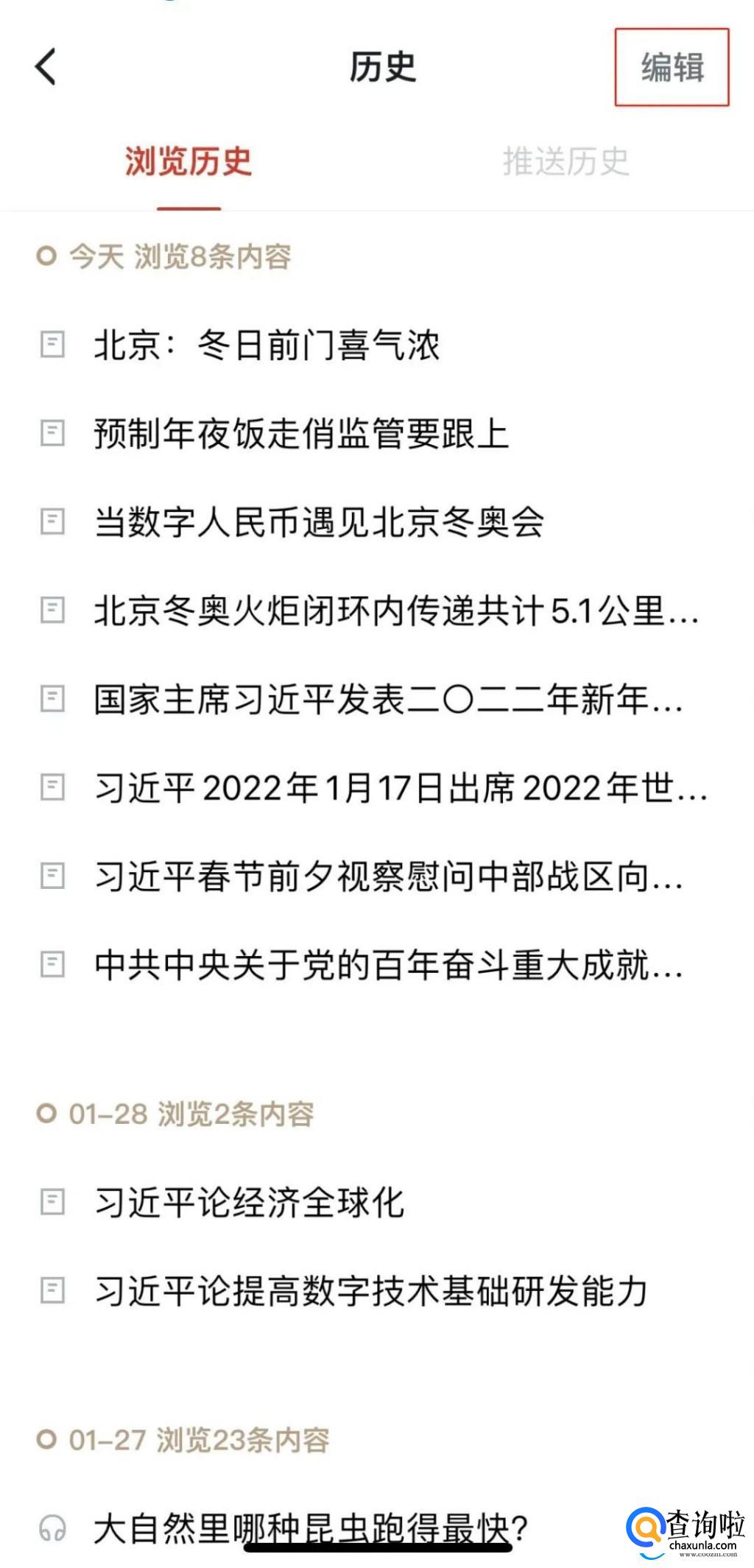
Task: Tap the 编辑 button
Action: (672, 68)
